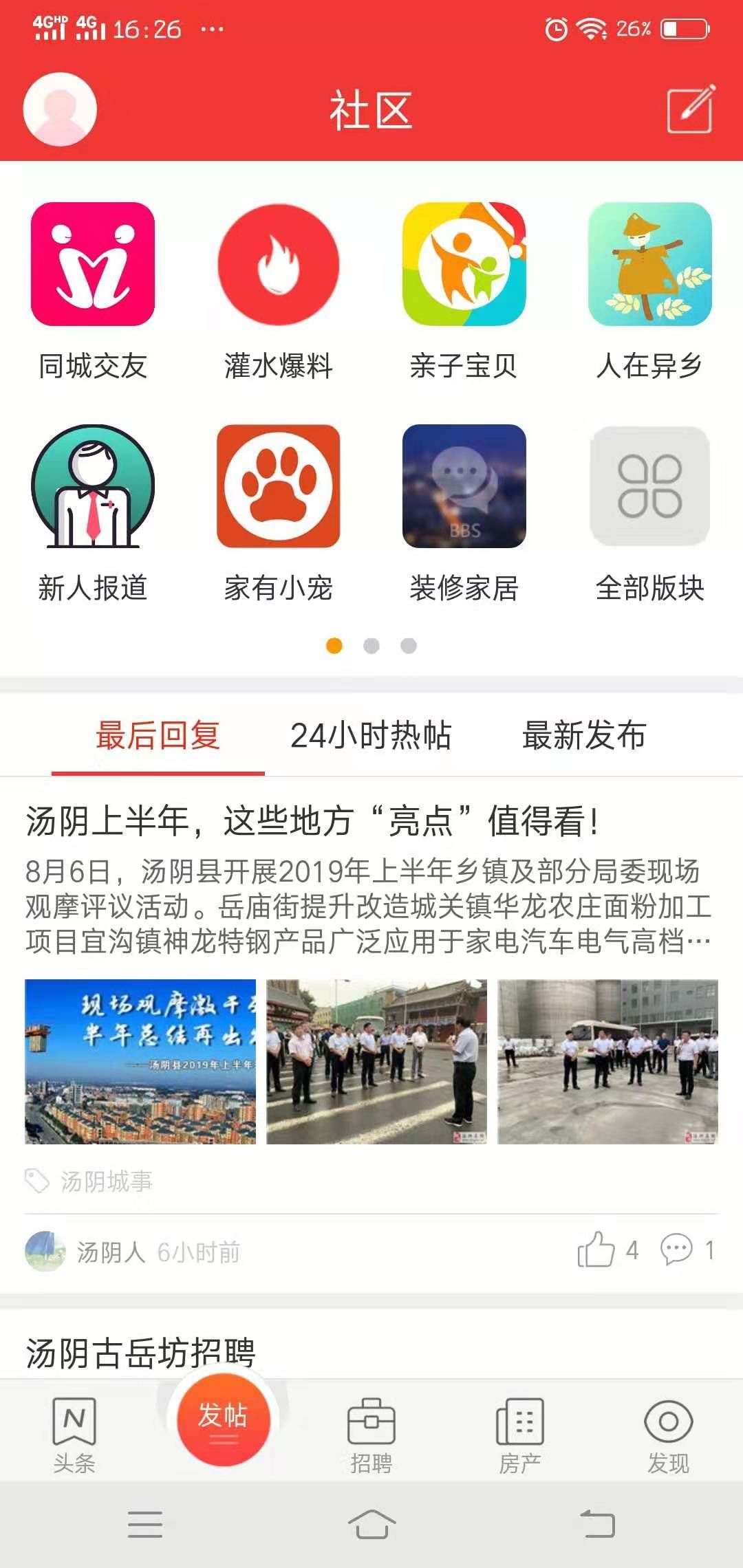
Task: Switch to the 最新发布 tab
Action: tap(584, 735)
